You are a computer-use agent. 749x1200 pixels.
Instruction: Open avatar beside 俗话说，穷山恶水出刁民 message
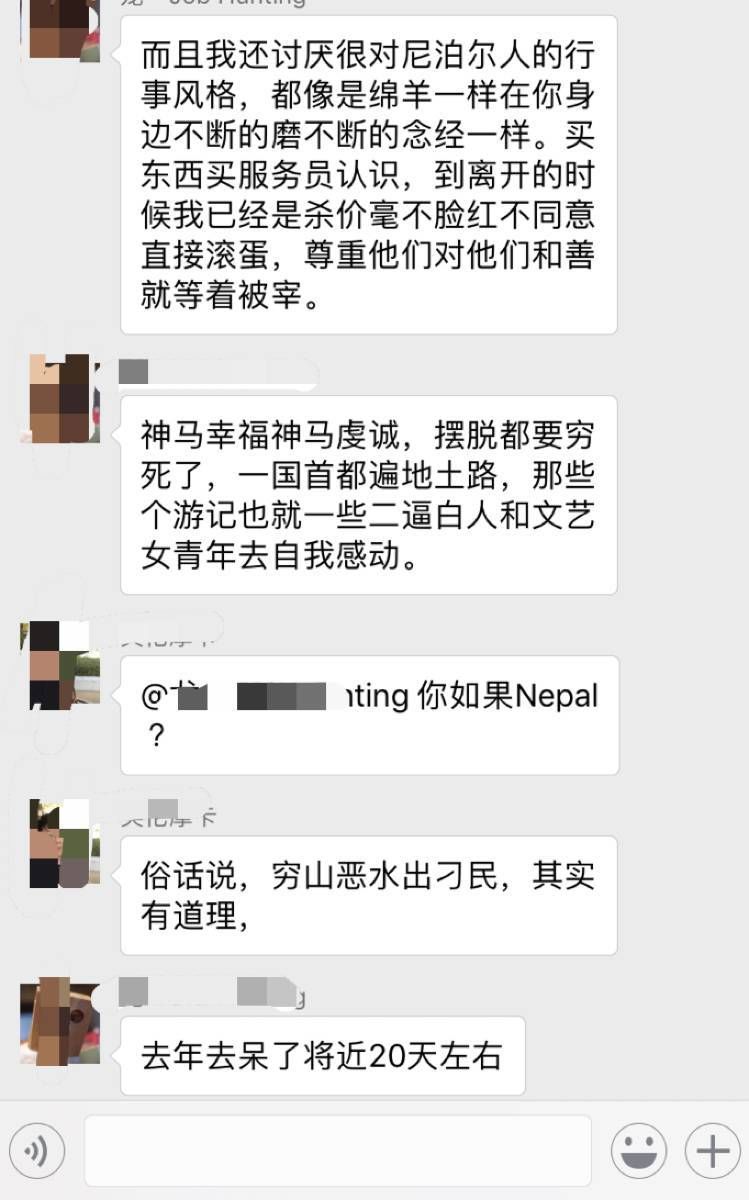[60, 843]
